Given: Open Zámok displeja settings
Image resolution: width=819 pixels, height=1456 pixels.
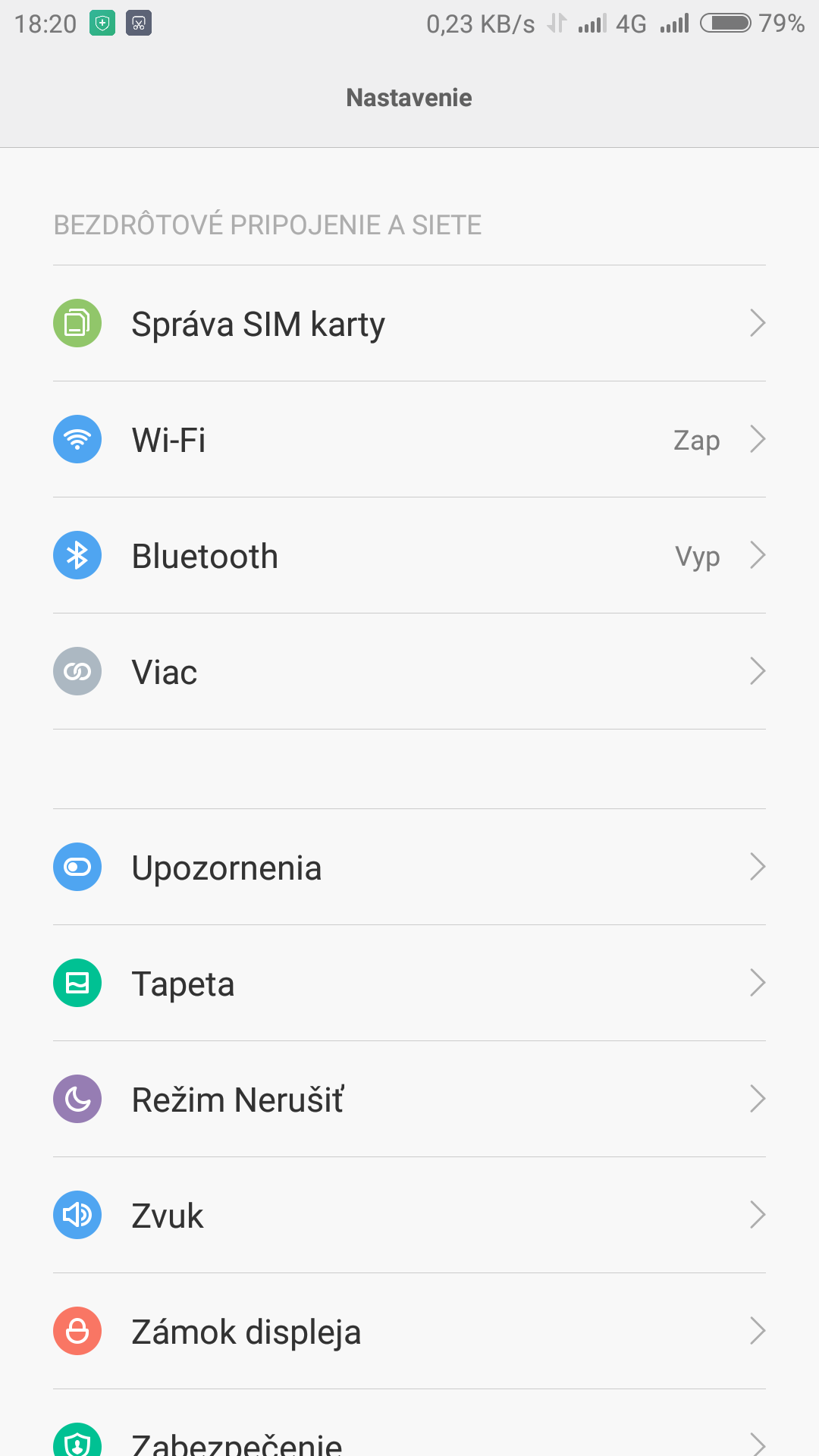Looking at the screenshot, I should click(409, 1332).
